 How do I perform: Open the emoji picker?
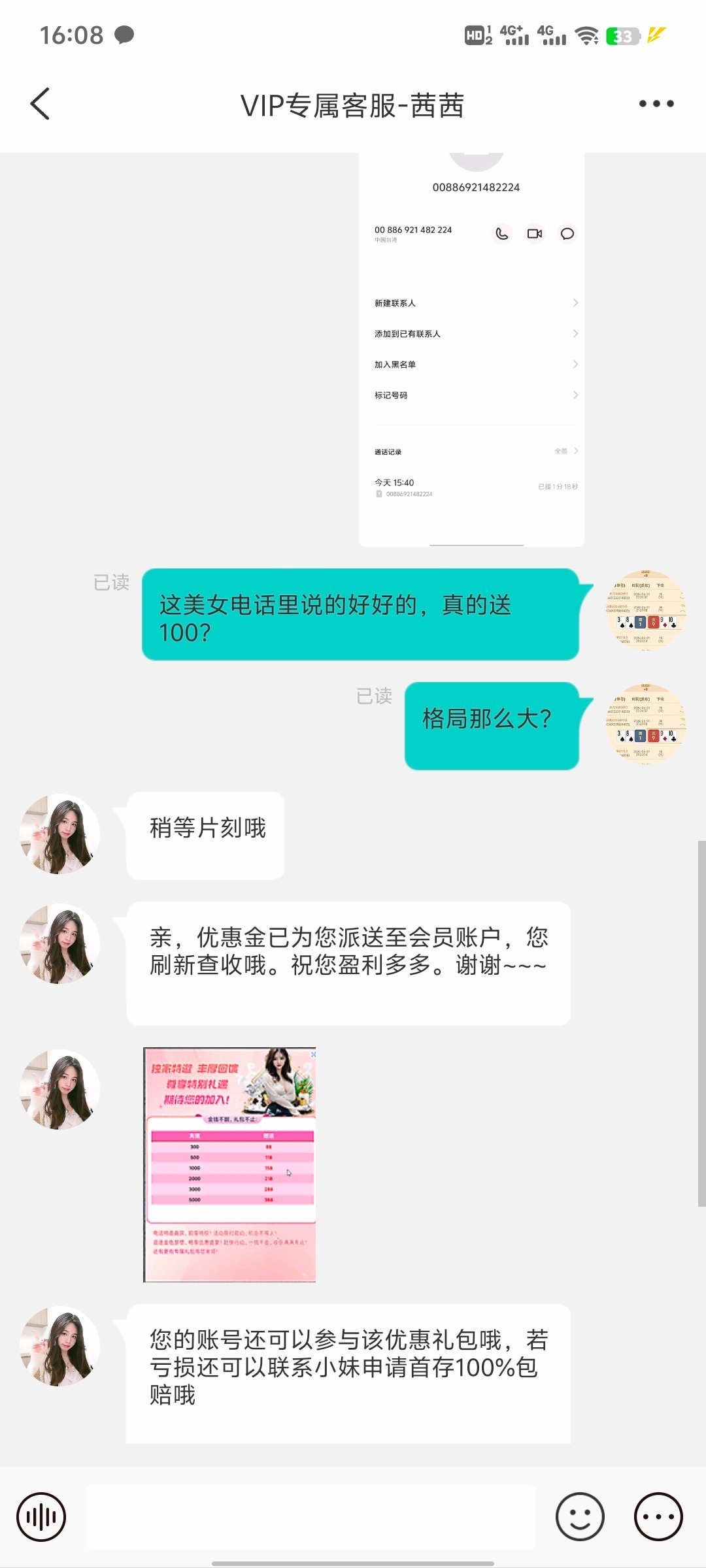[x=580, y=1516]
